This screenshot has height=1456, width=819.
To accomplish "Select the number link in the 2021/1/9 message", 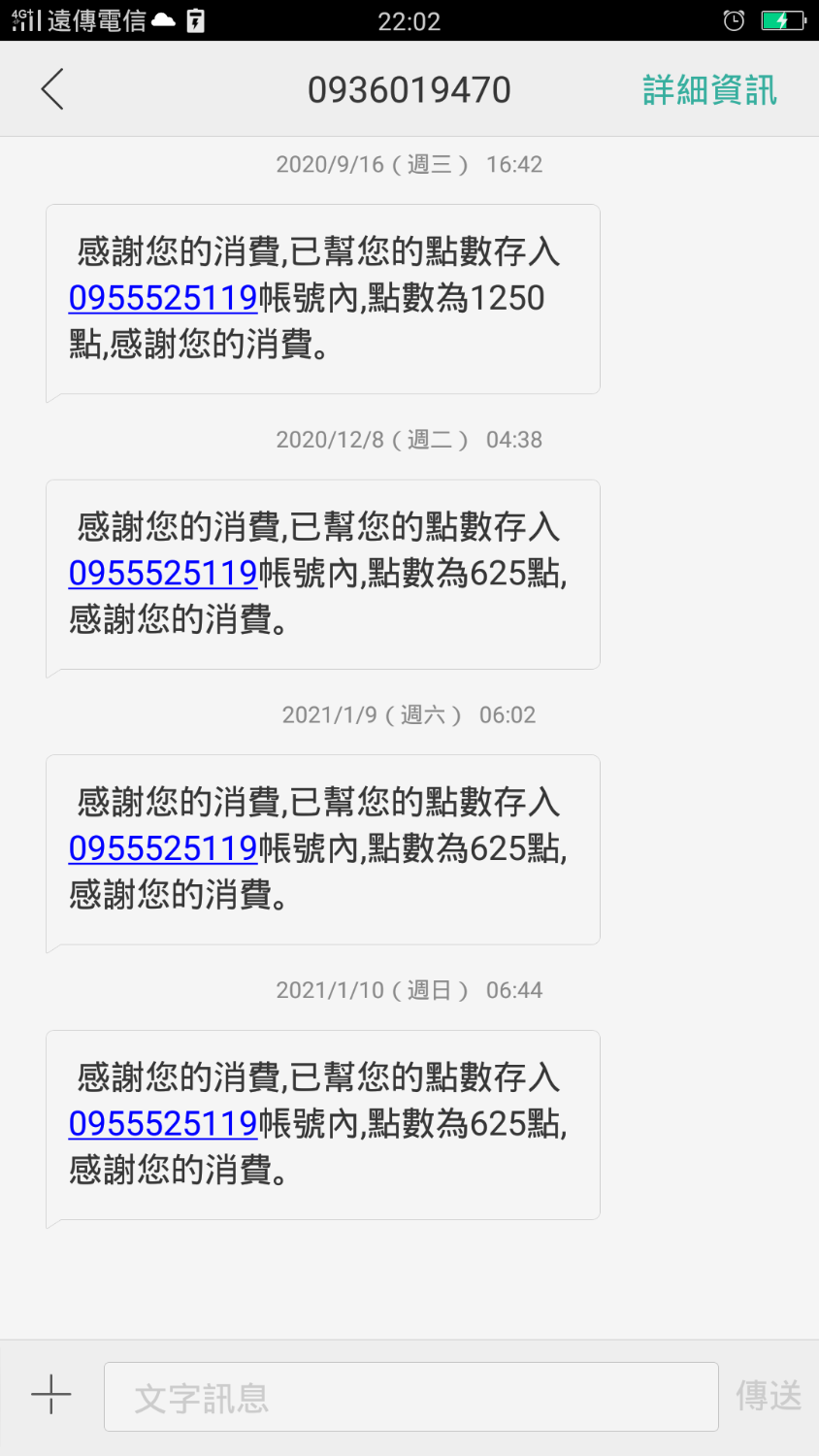I will (x=163, y=848).
